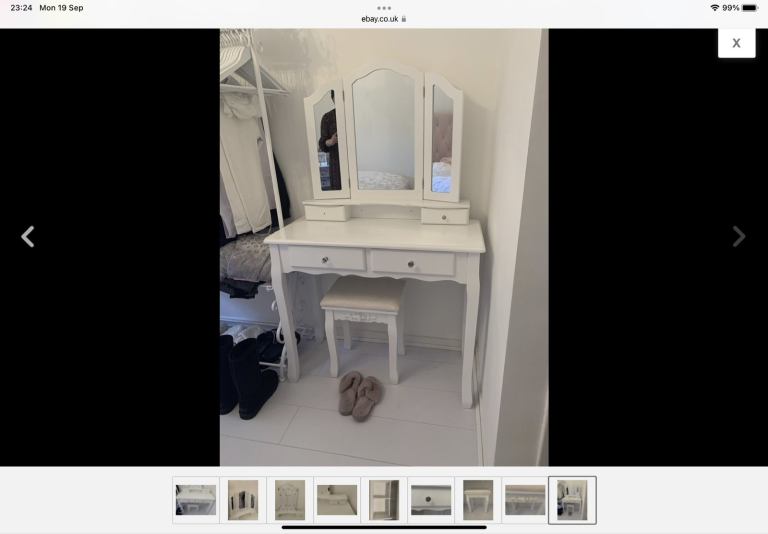Open the drawer knob close-up thumbnail
This screenshot has height=534, width=768.
point(431,500)
